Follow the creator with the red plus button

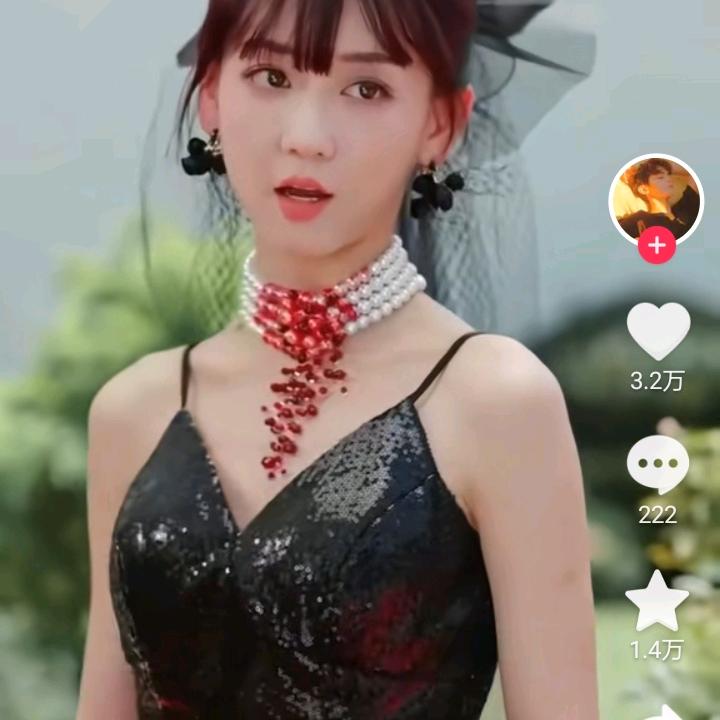pyautogui.click(x=656, y=245)
